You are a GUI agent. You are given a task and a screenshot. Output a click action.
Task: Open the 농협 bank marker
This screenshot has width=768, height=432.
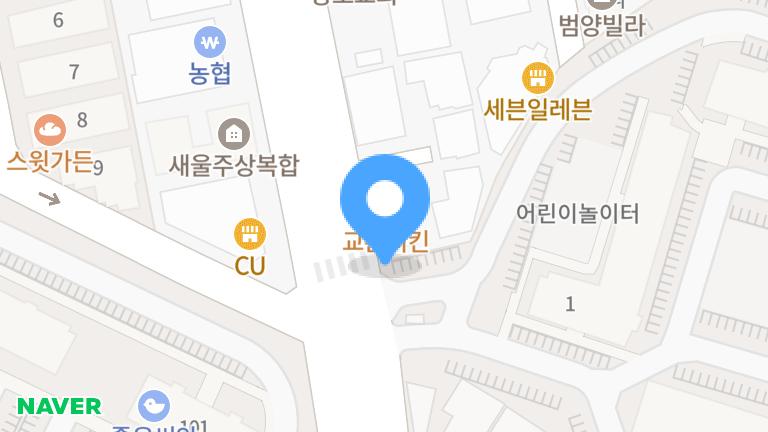point(210,43)
